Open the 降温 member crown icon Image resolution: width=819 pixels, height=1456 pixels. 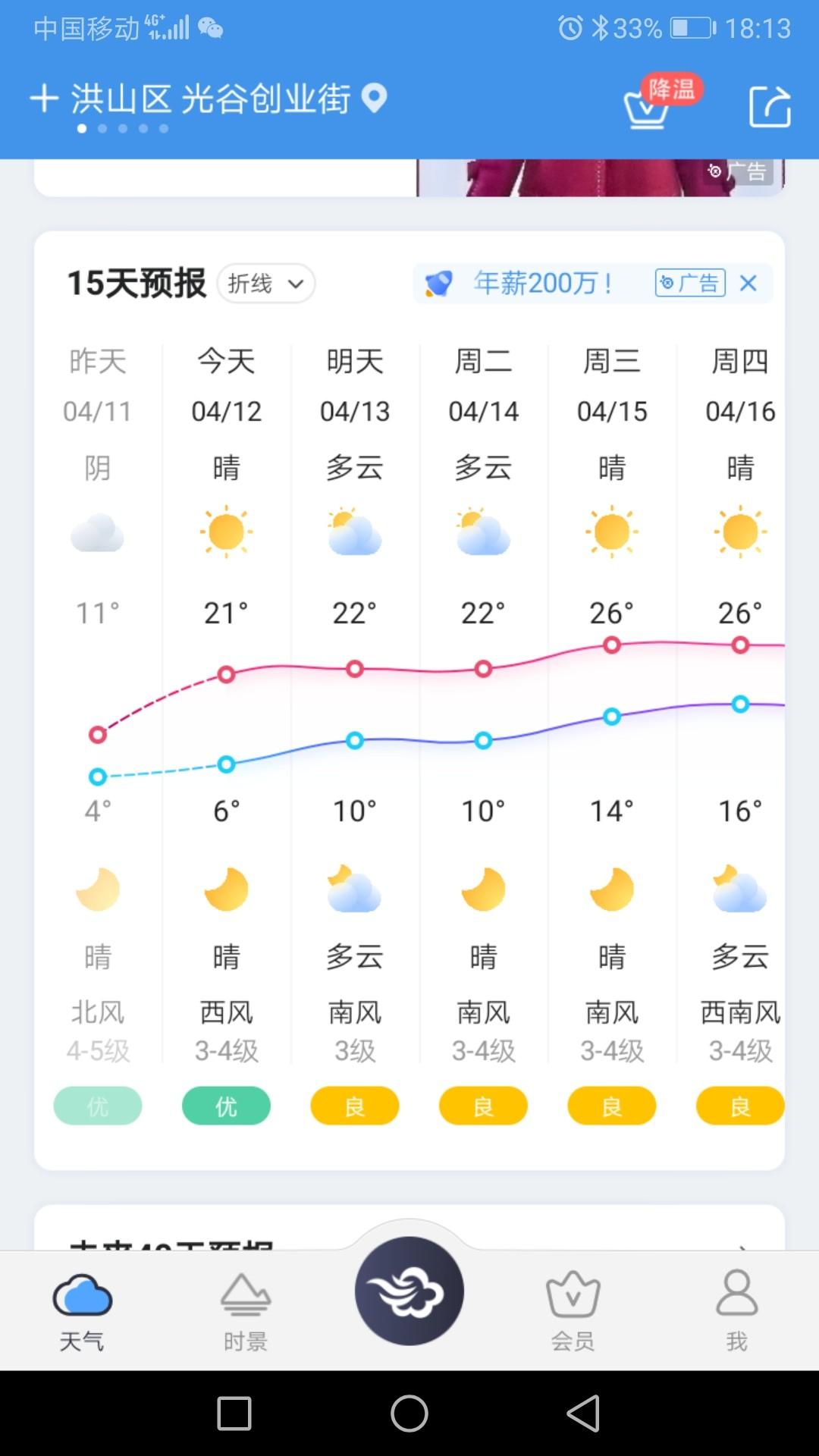(647, 107)
